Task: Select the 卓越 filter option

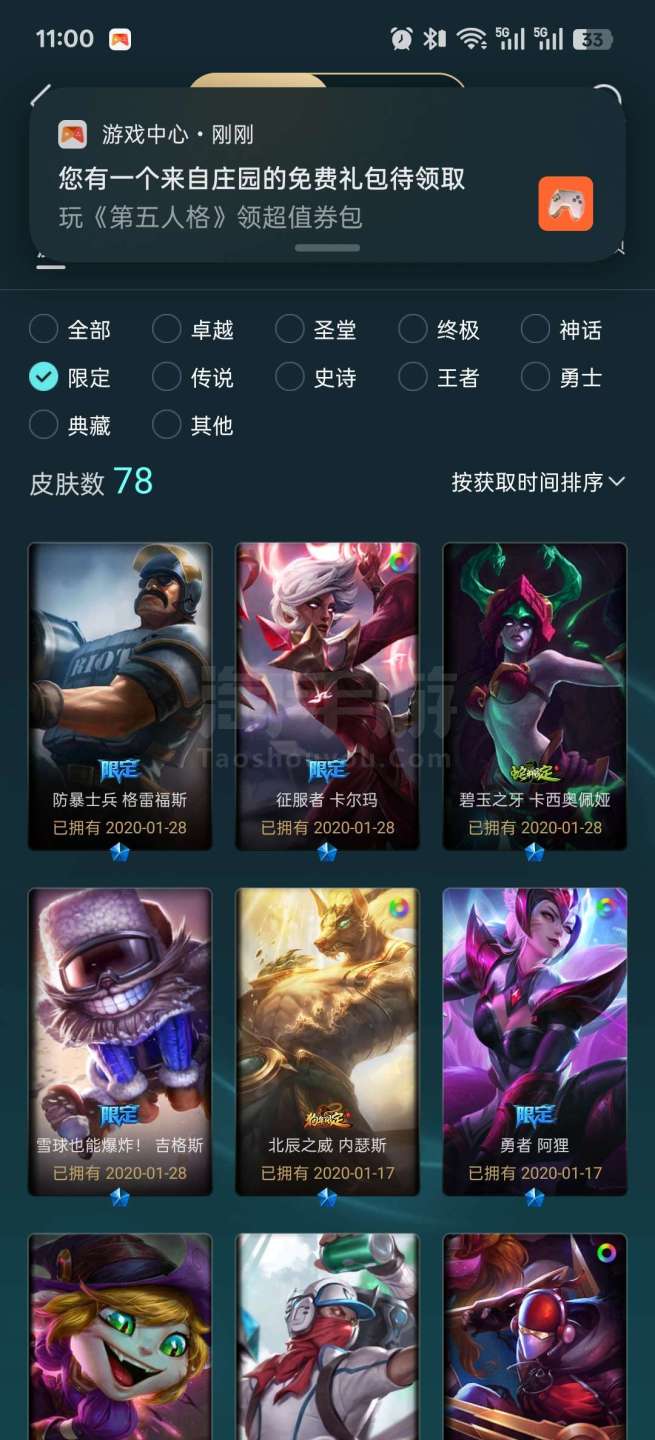Action: [x=193, y=329]
